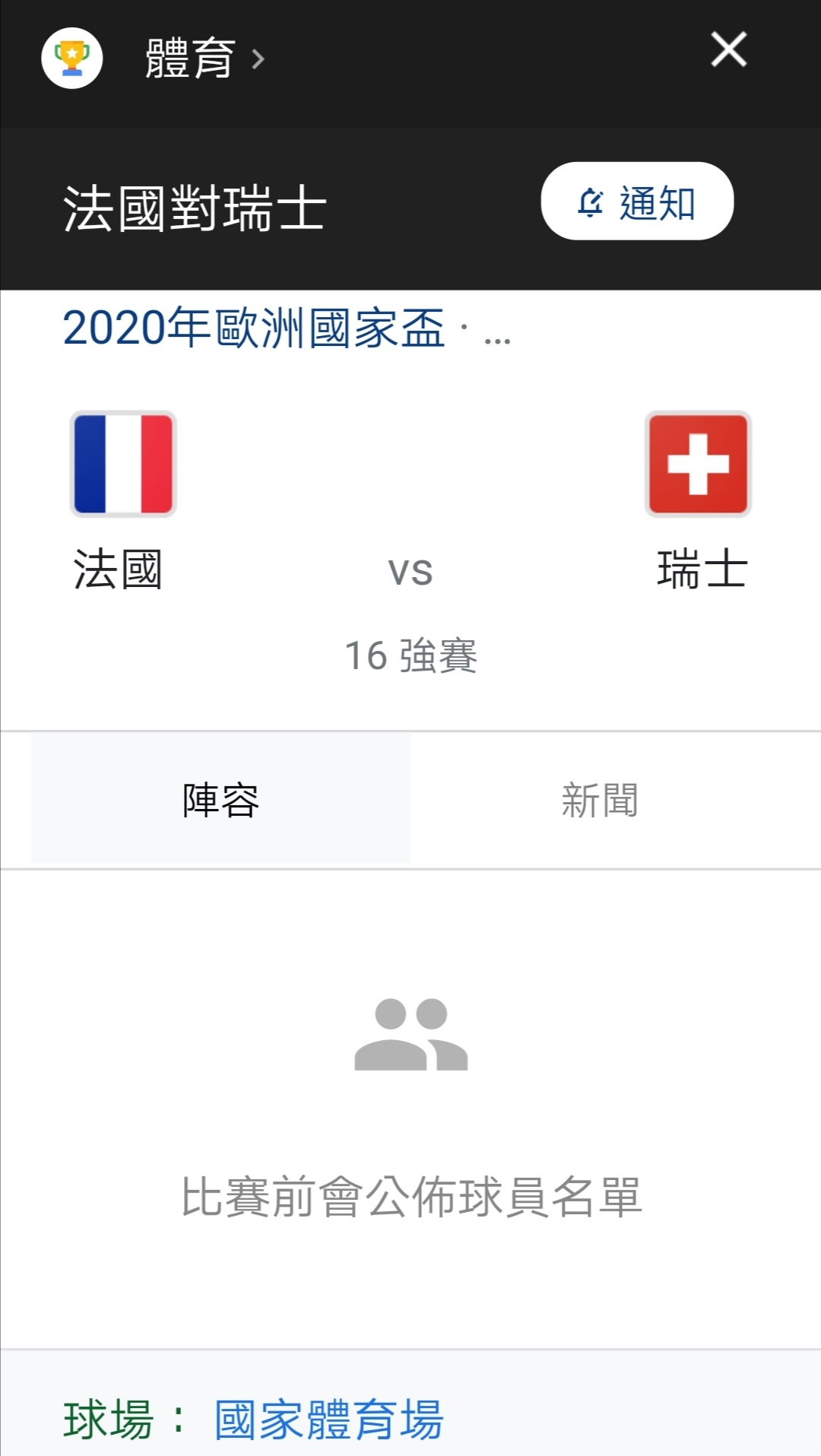Open the 瑞士 team page
This screenshot has height=1456, width=821.
(x=699, y=501)
